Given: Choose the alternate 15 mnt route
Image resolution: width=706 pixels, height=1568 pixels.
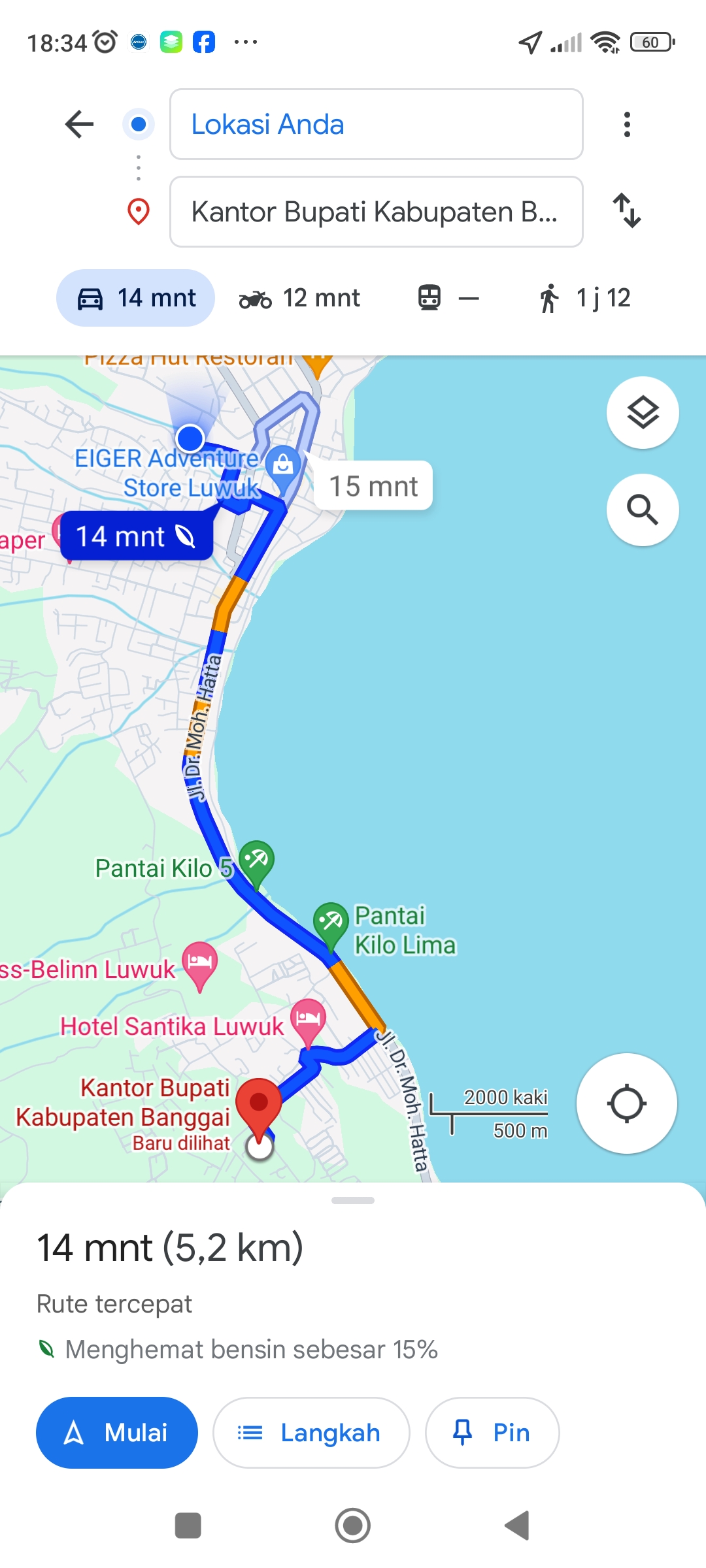Looking at the screenshot, I should pyautogui.click(x=373, y=486).
